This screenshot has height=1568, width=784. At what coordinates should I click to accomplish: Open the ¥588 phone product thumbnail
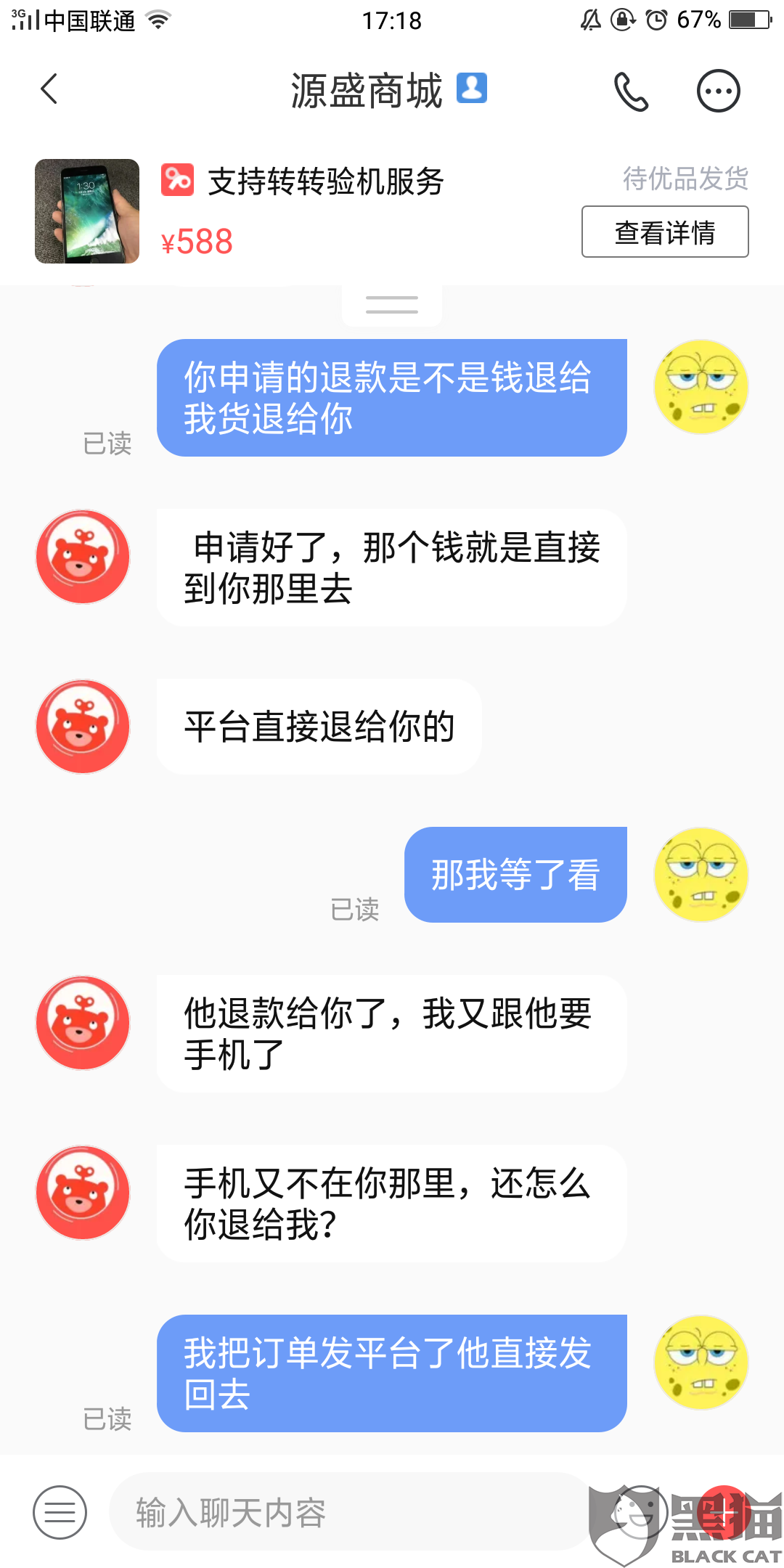[87, 211]
